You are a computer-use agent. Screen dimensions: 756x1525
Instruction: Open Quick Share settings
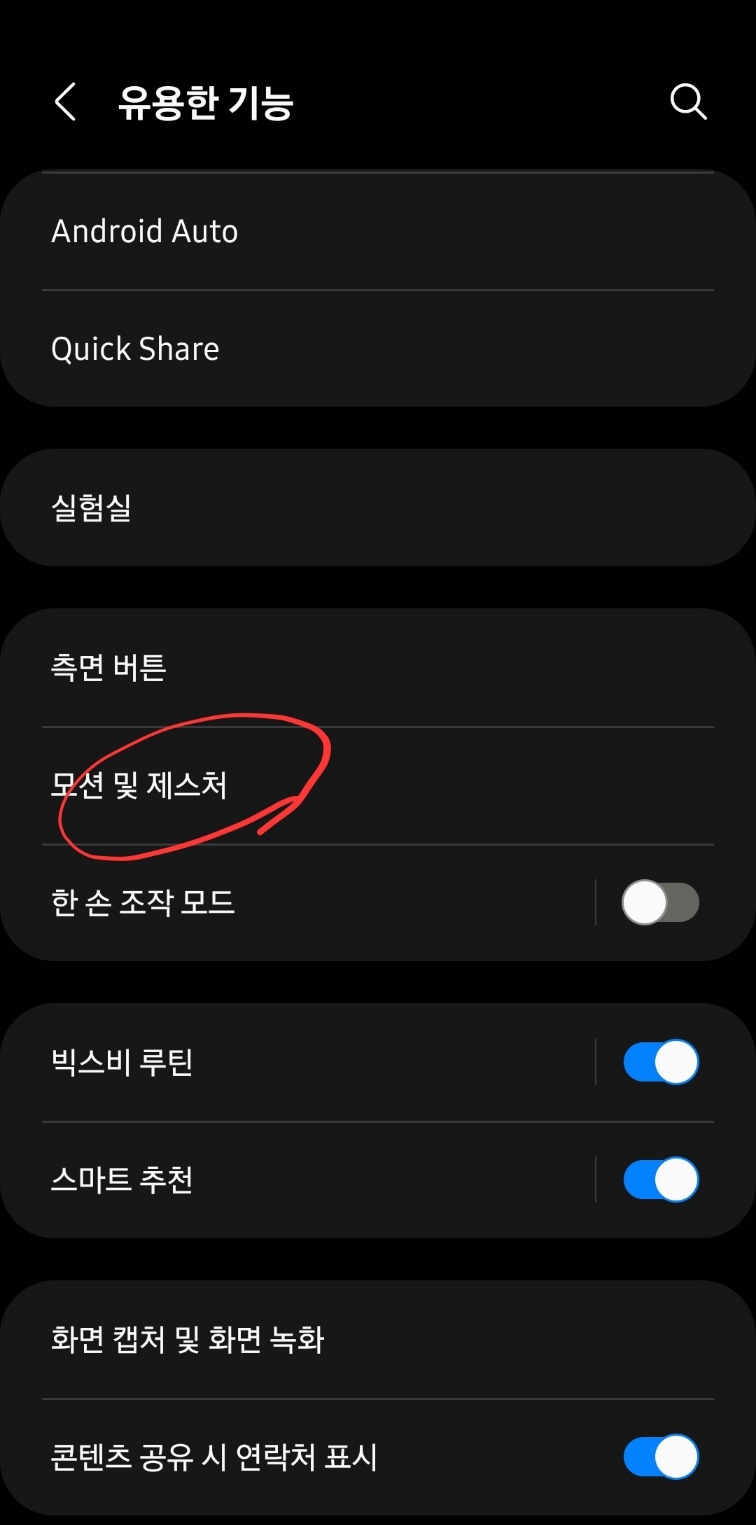pyautogui.click(x=135, y=348)
